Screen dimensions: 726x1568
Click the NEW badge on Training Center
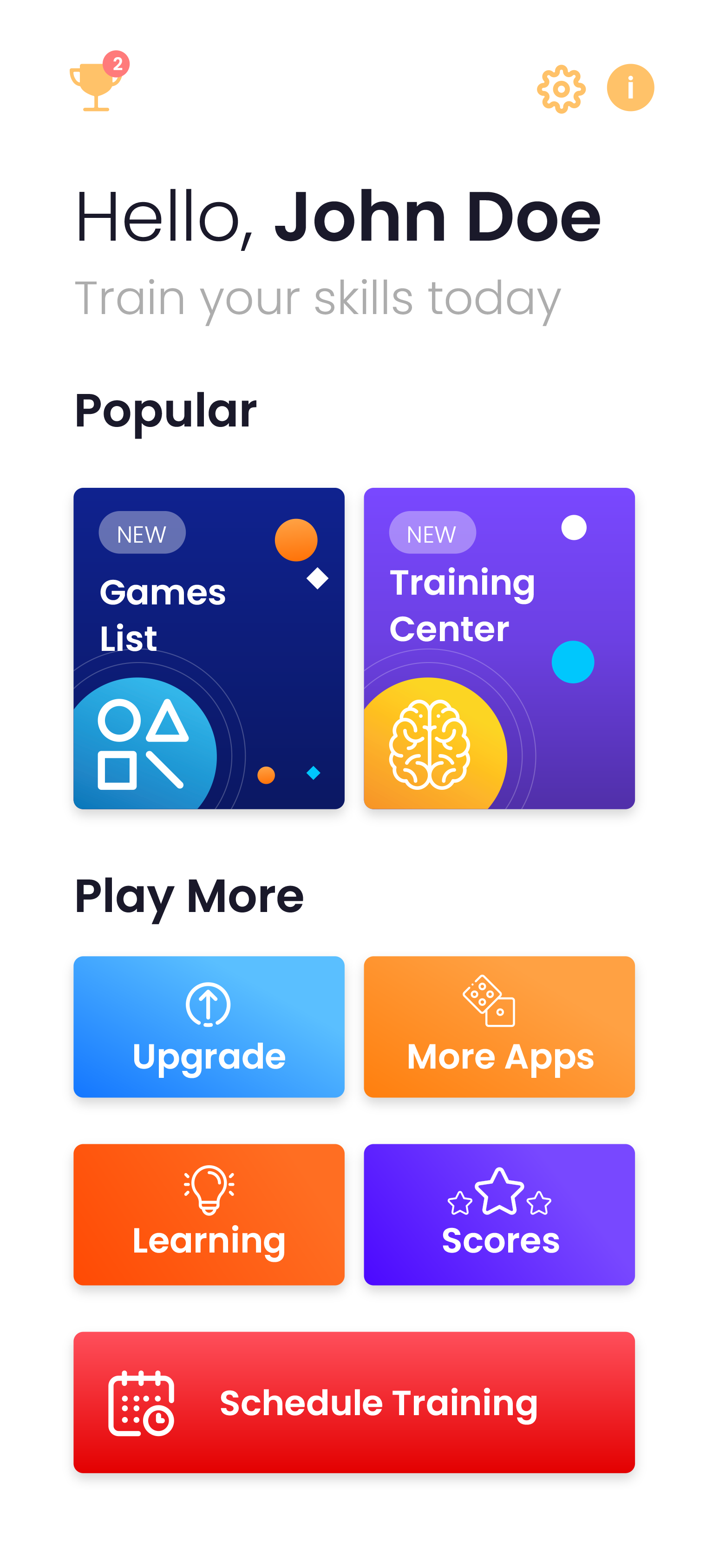[x=432, y=532]
